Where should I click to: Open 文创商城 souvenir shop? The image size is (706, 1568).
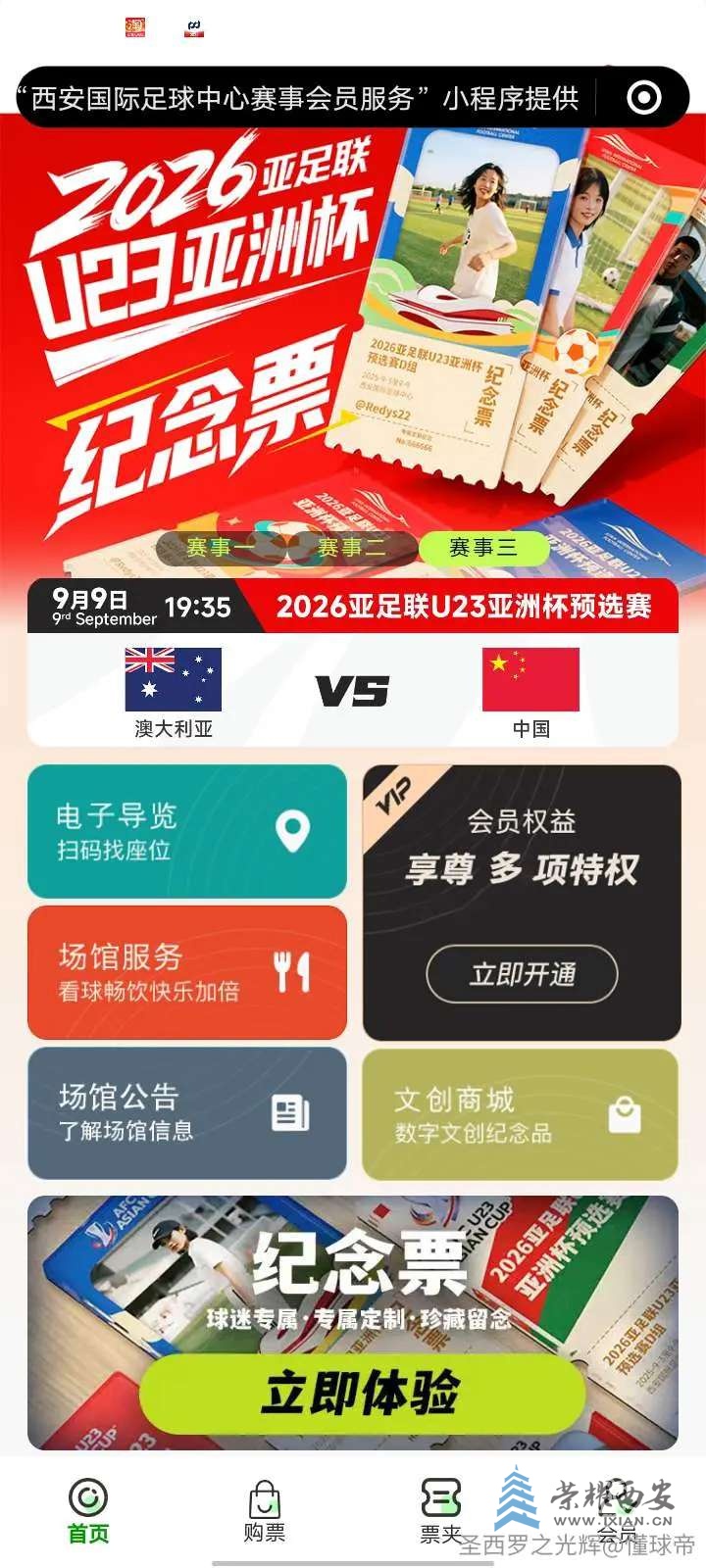[x=520, y=1114]
